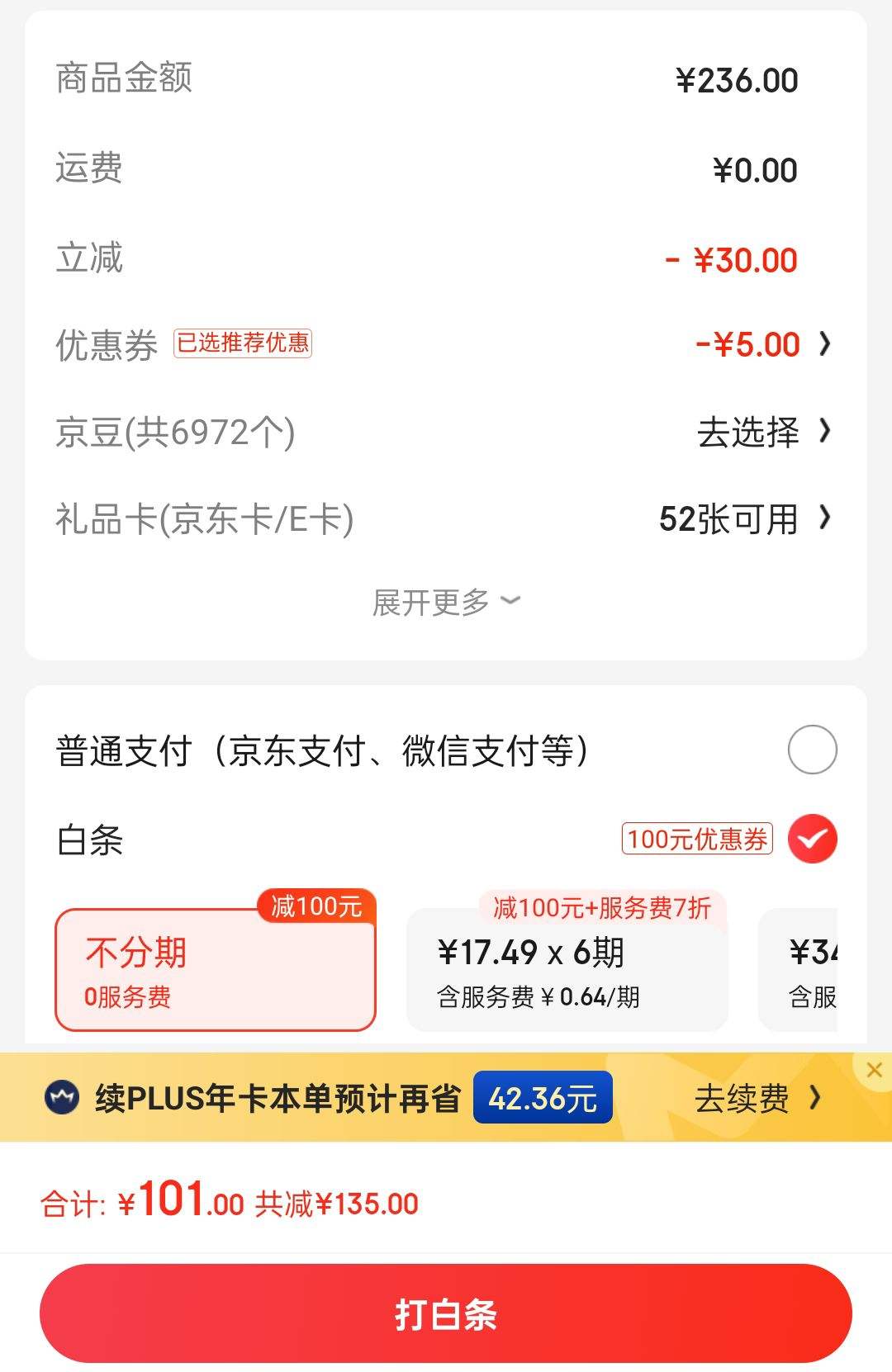The height and width of the screenshot is (1372, 892).
Task: Click the 100元优惠券 coupon tag
Action: coord(696,840)
